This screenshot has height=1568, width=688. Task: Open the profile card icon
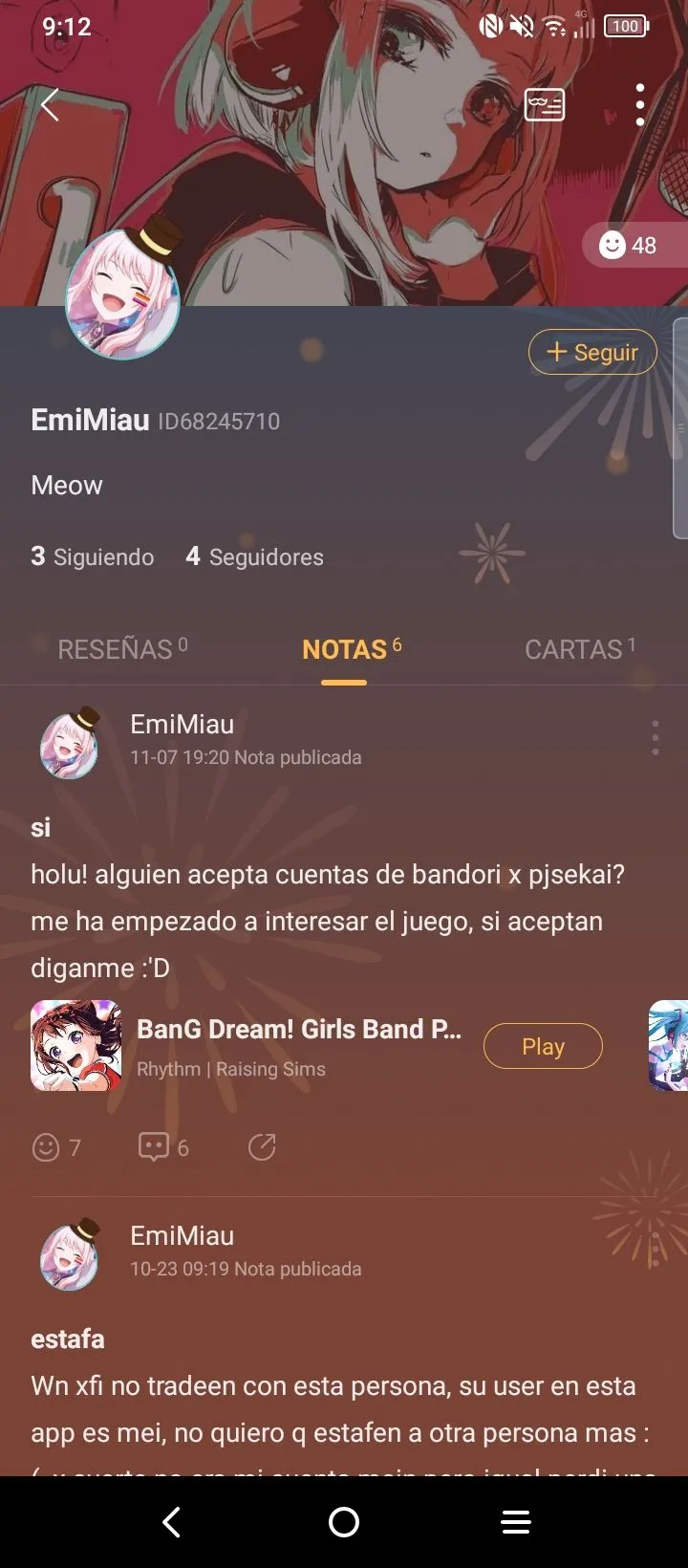tap(545, 105)
